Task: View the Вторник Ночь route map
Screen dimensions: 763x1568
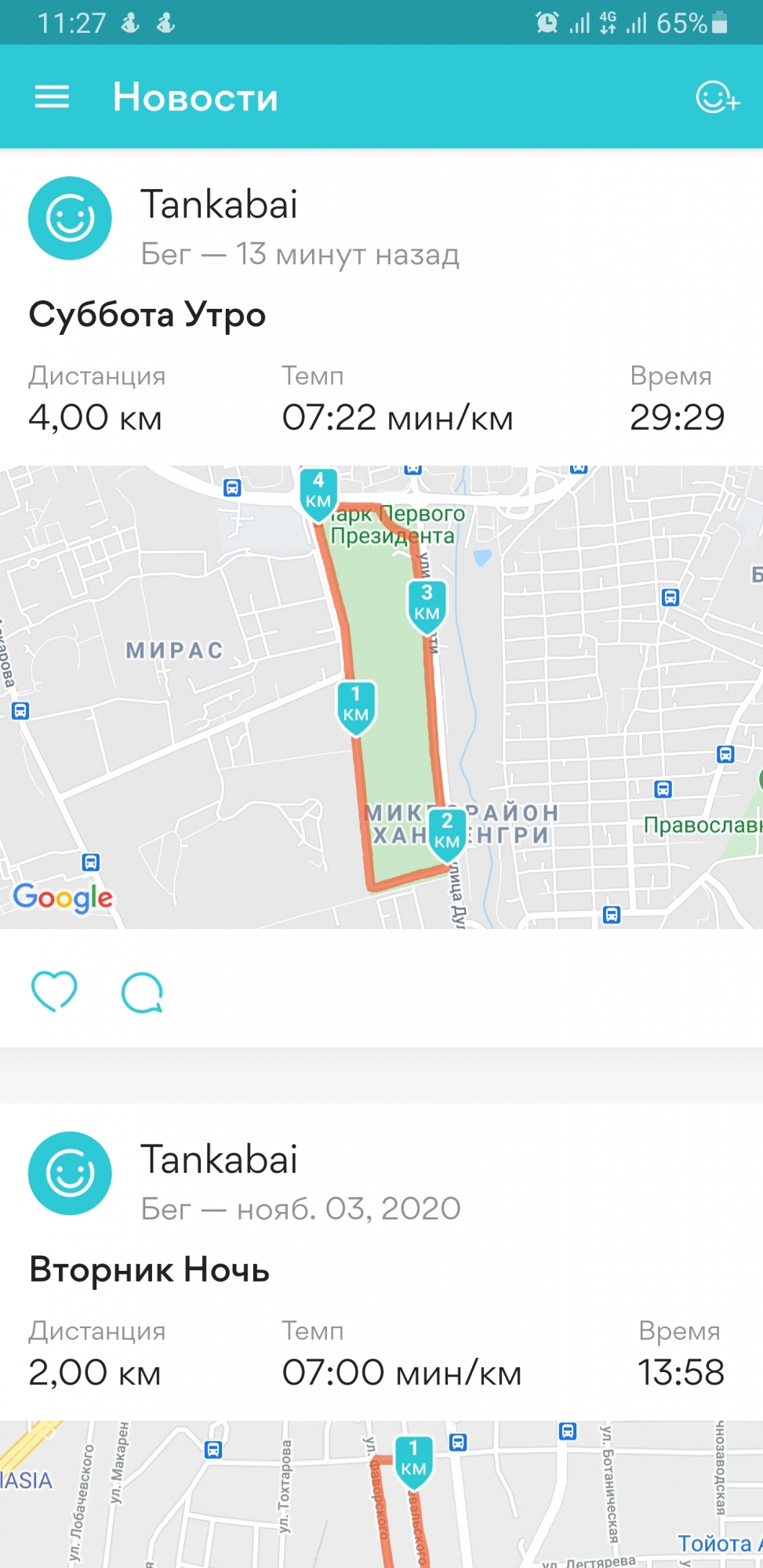Action: coord(381,1494)
